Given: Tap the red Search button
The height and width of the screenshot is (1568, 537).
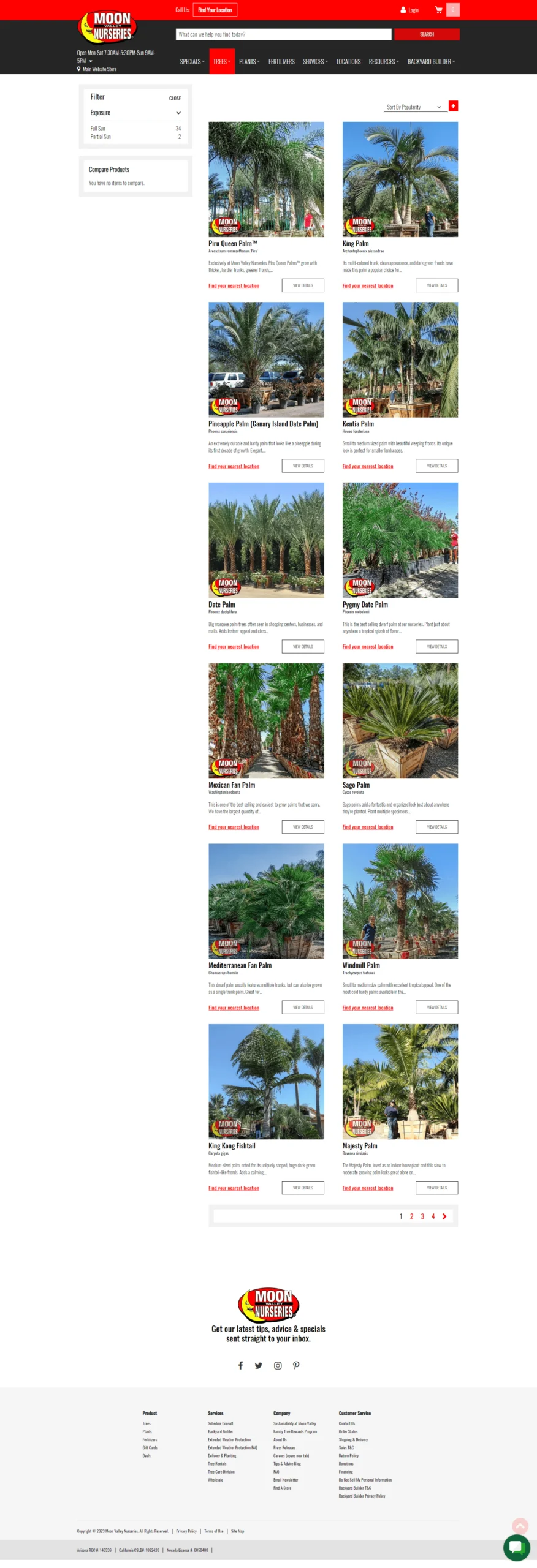Looking at the screenshot, I should point(427,34).
